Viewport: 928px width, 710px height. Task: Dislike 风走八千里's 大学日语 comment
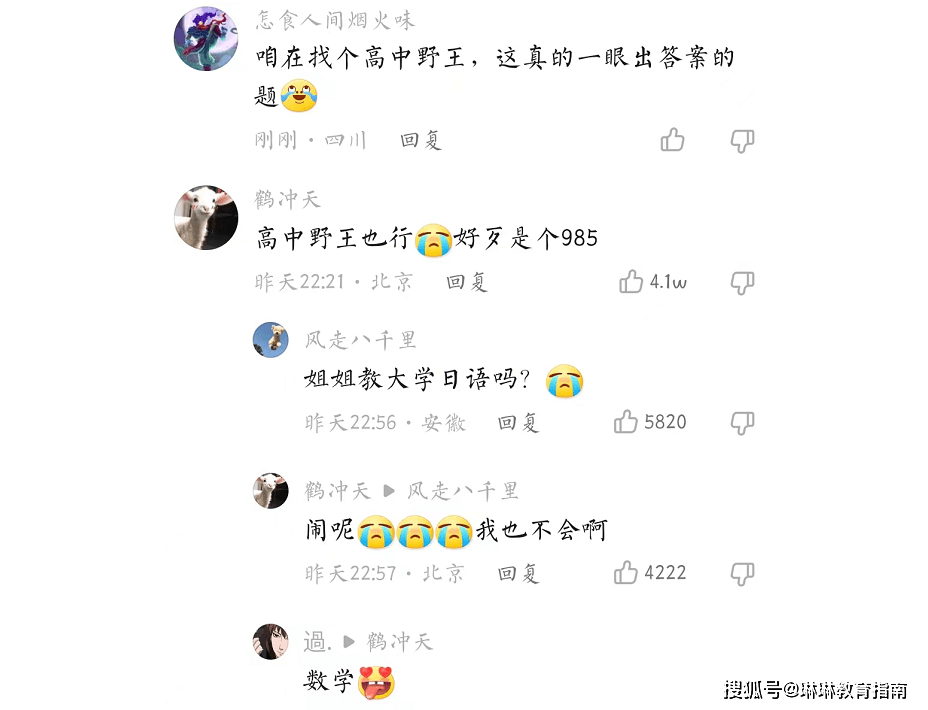coord(742,422)
